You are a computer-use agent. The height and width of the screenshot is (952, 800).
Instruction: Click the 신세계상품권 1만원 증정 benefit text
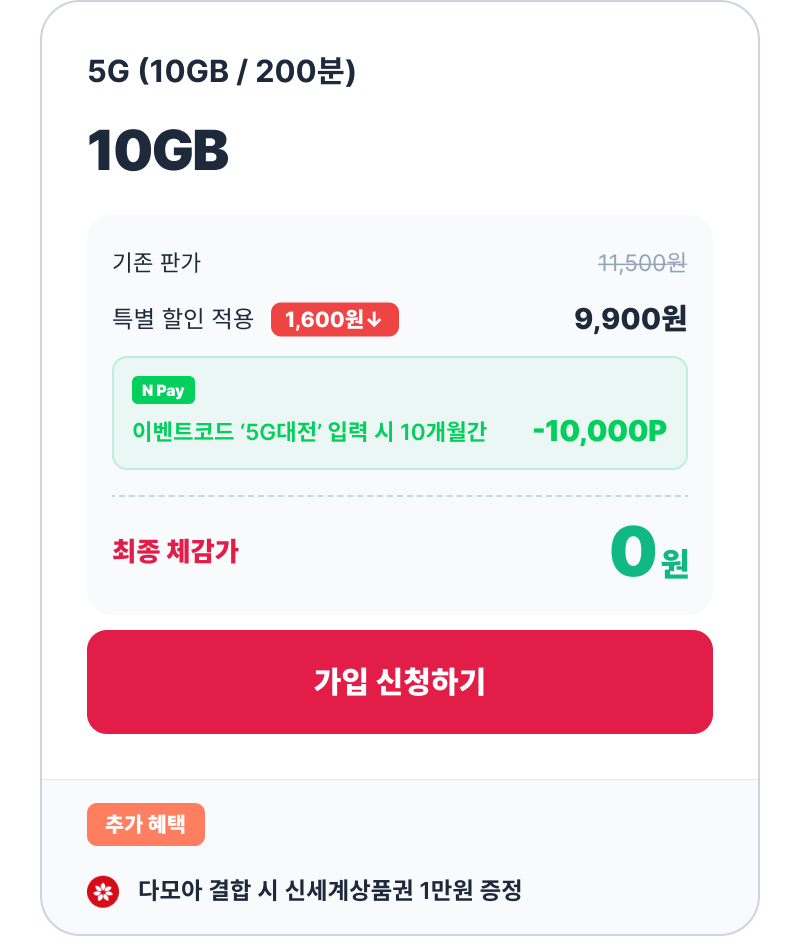pyautogui.click(x=333, y=886)
